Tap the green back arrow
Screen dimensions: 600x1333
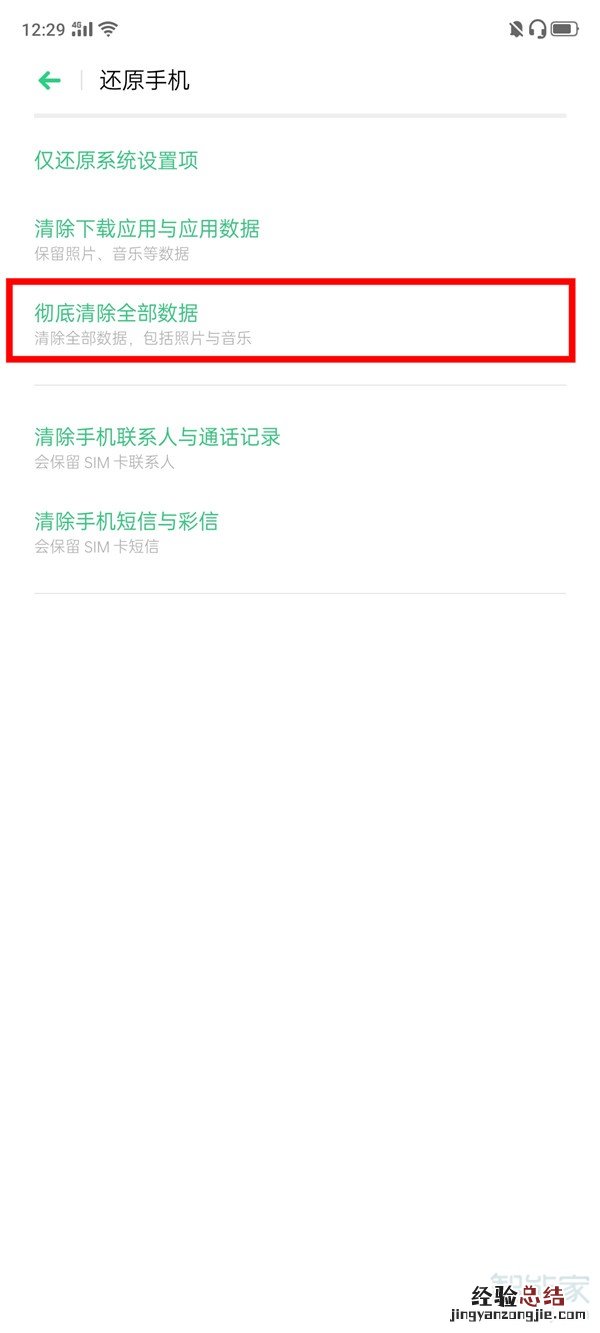tap(49, 81)
